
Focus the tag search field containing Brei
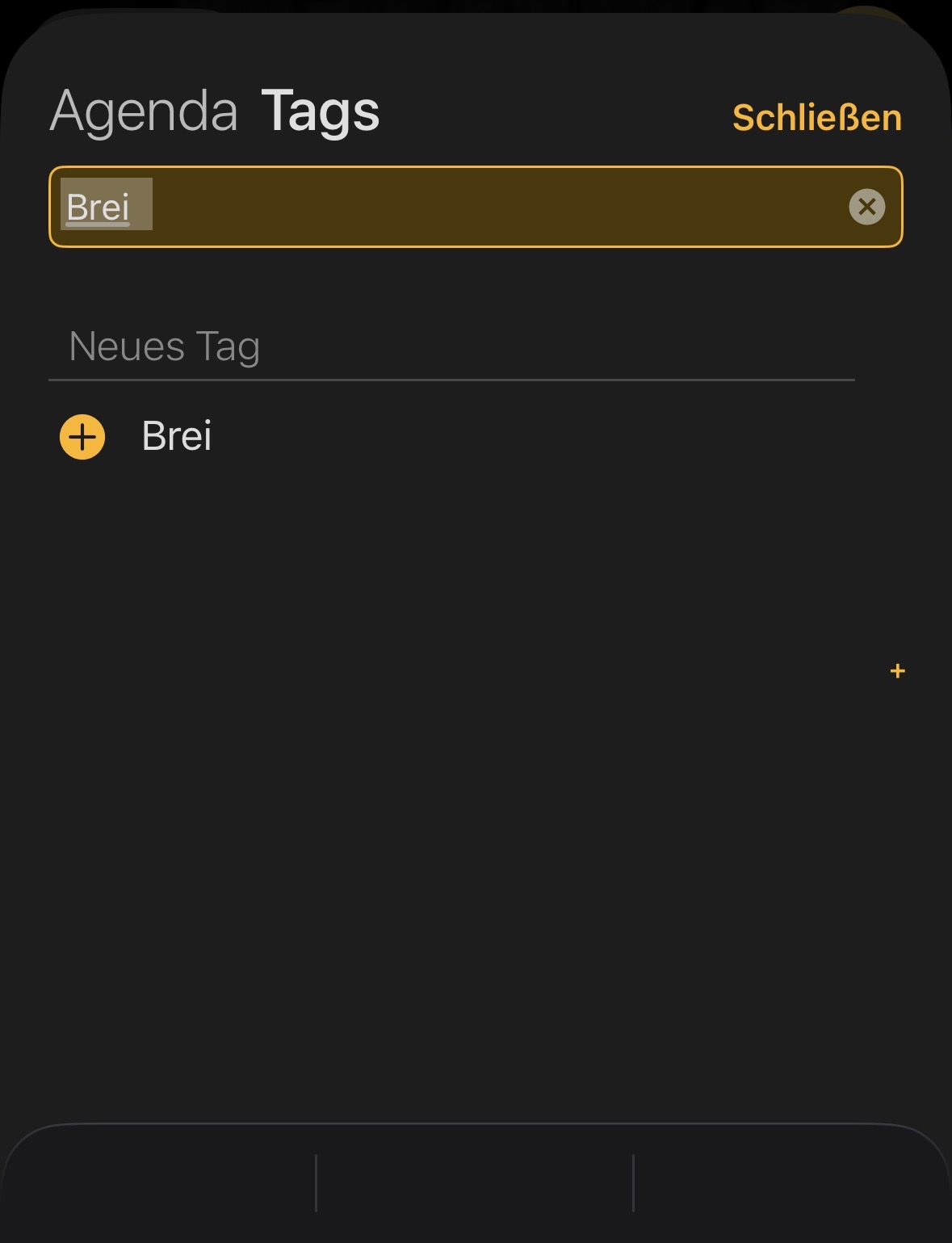click(x=484, y=207)
